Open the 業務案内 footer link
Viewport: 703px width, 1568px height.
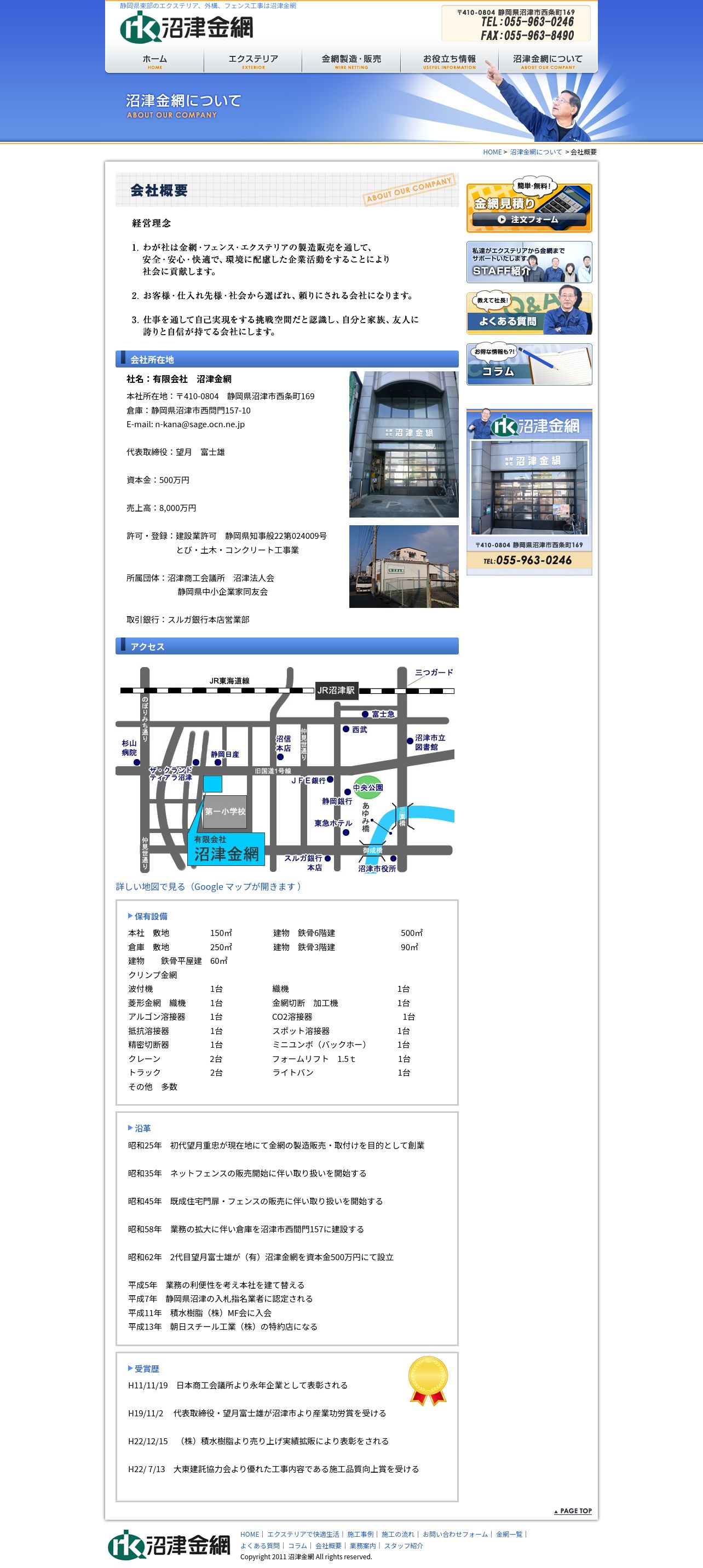pos(363,1546)
